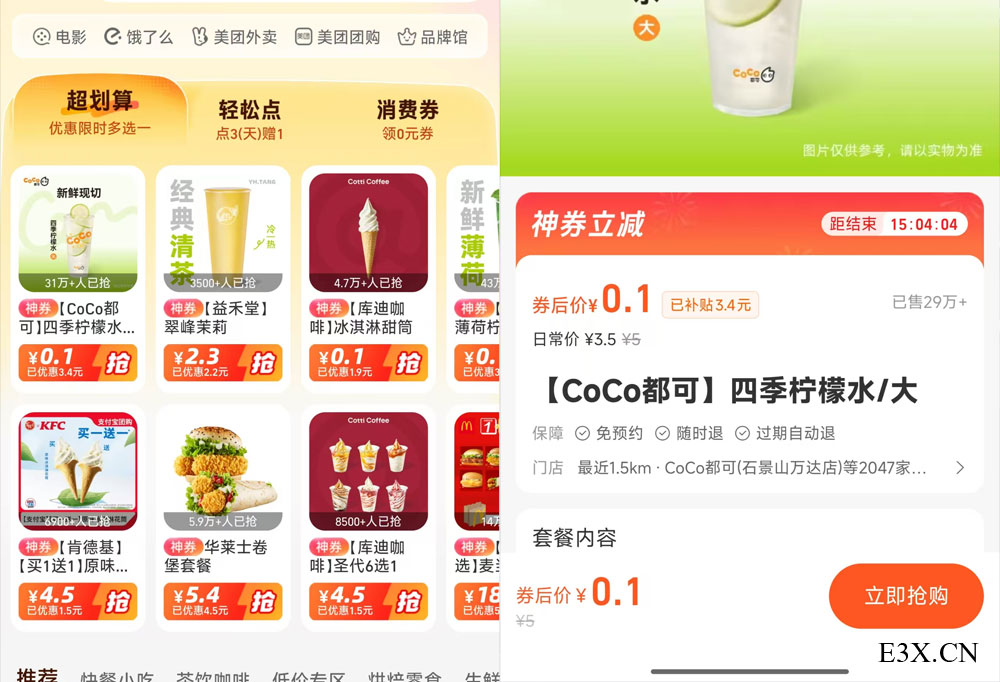The width and height of the screenshot is (1000, 682).
Task: Open the 饿了么 shortcut
Action: (x=139, y=37)
